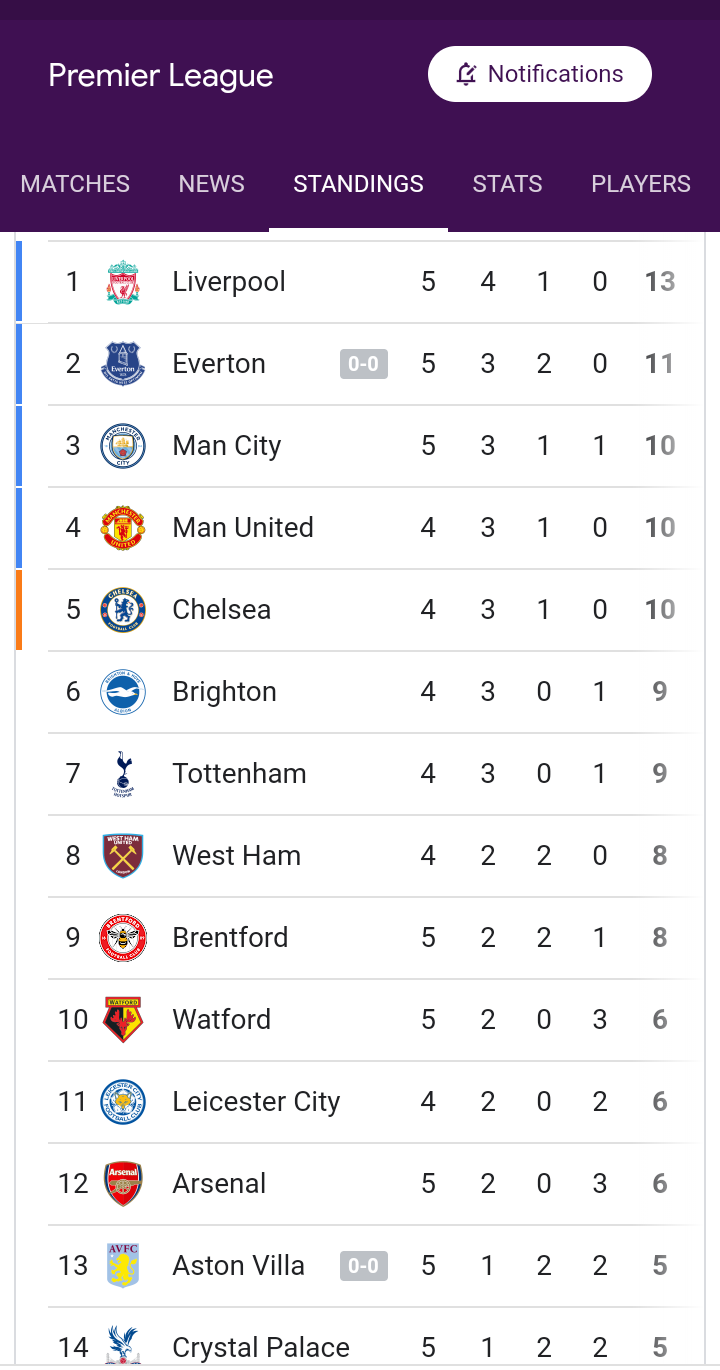Open Liverpool team row

click(360, 282)
